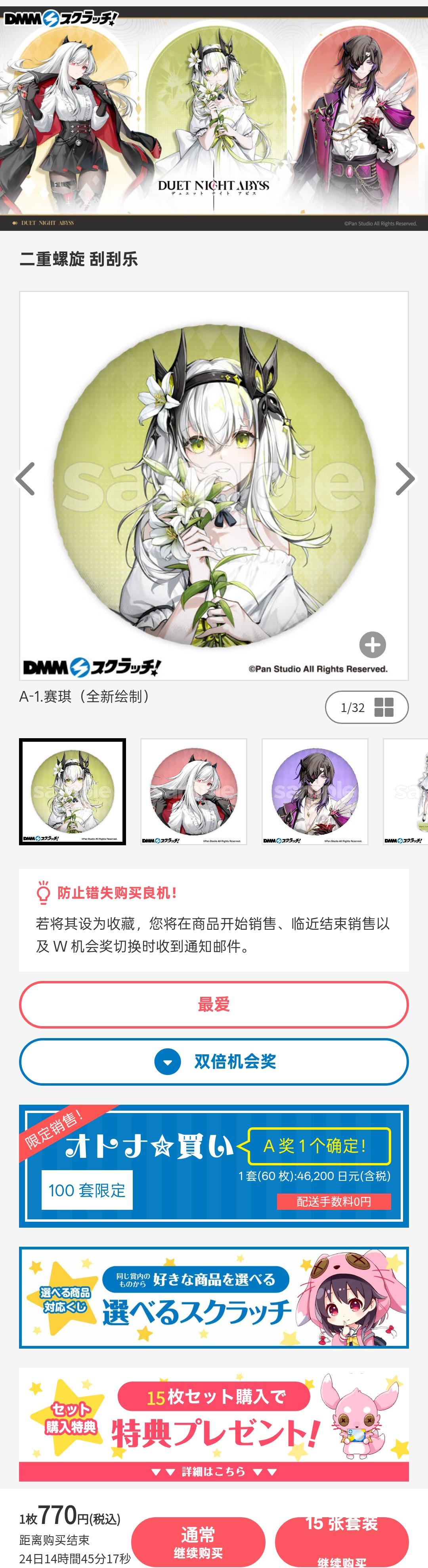Open the 1/32 grid view of items
The width and height of the screenshot is (428, 1568).
[367, 707]
